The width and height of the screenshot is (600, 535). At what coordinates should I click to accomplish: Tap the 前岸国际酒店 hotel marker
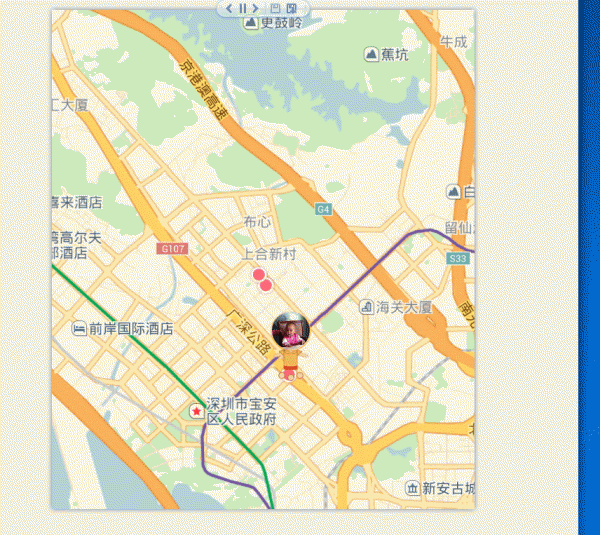pos(79,328)
